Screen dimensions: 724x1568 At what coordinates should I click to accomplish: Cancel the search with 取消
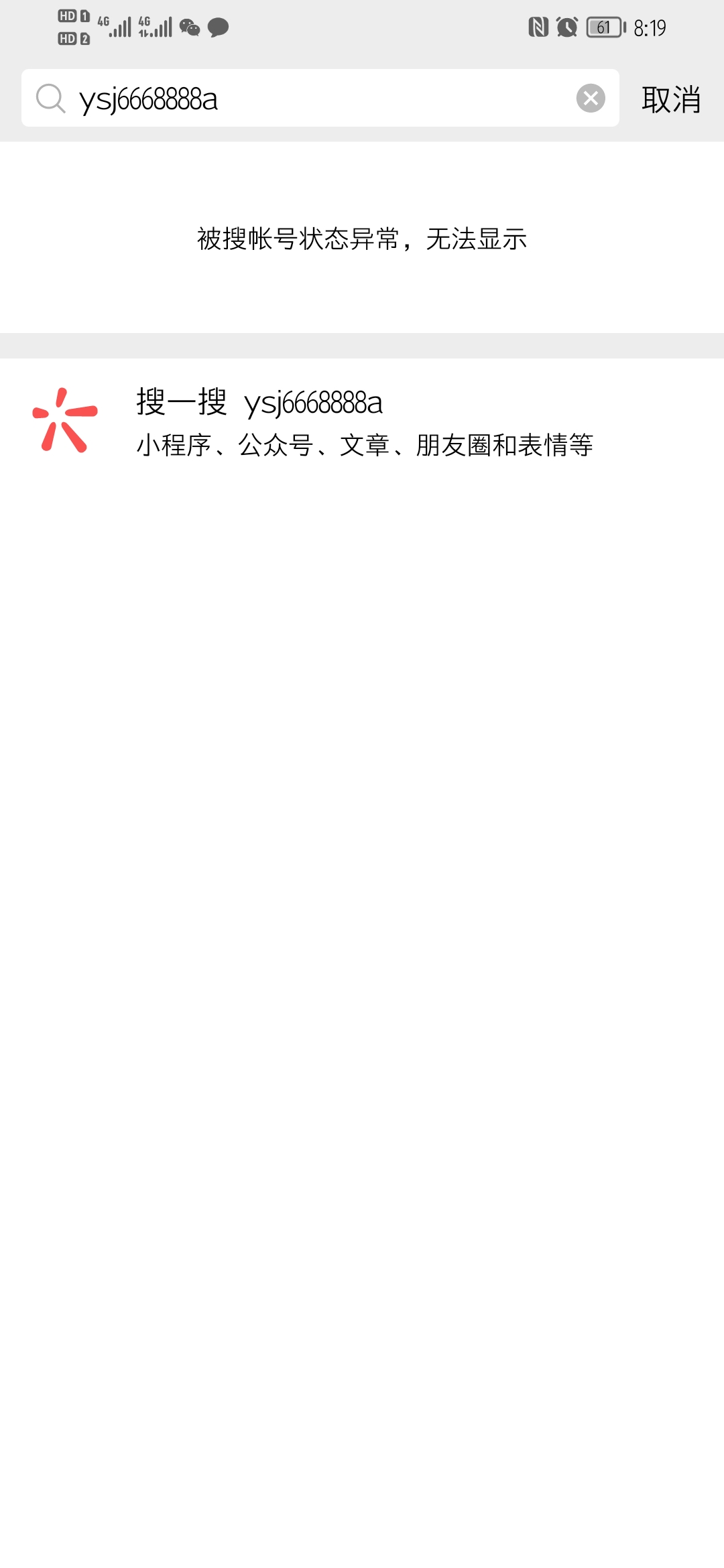(x=671, y=100)
